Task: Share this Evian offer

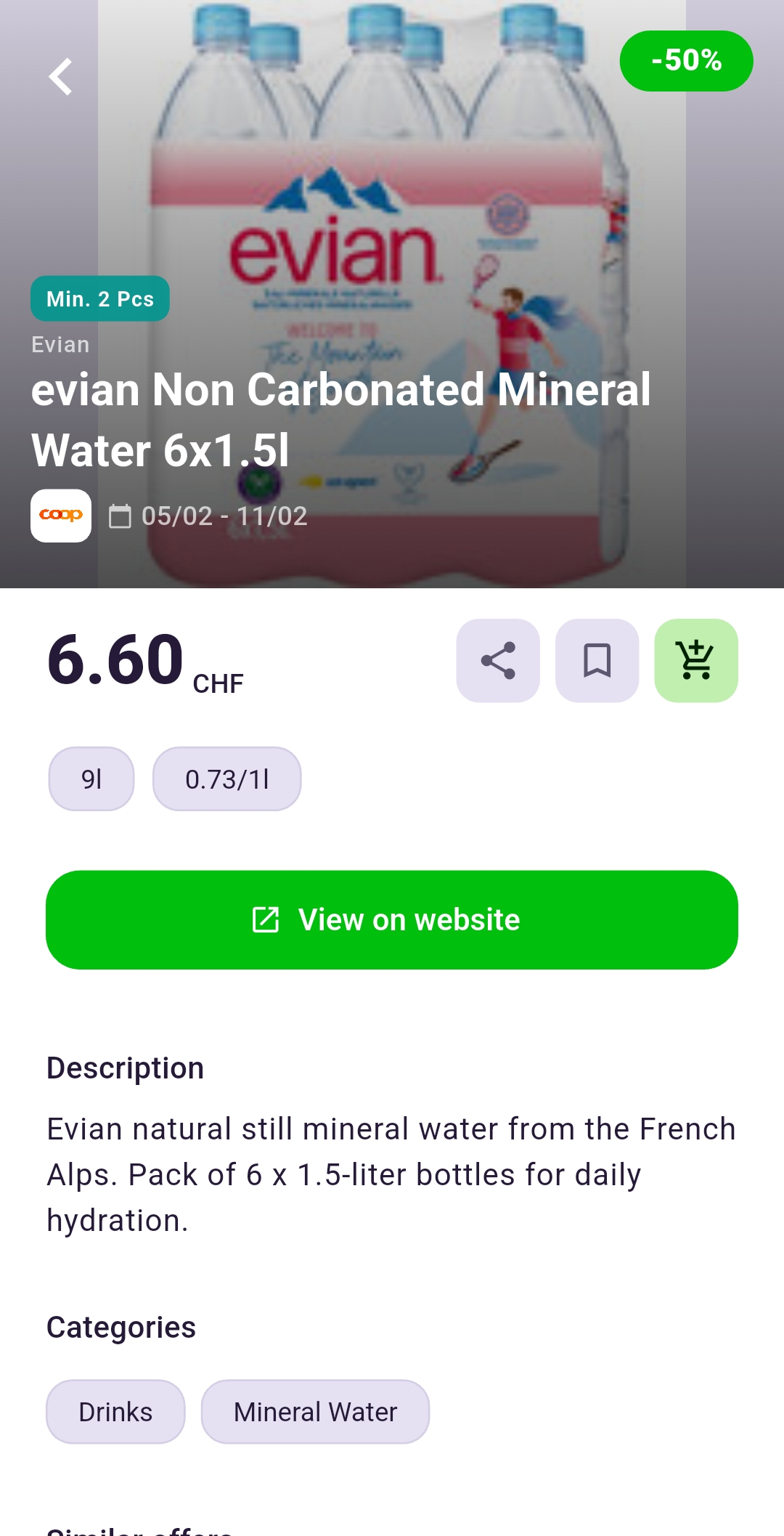Action: 497,660
